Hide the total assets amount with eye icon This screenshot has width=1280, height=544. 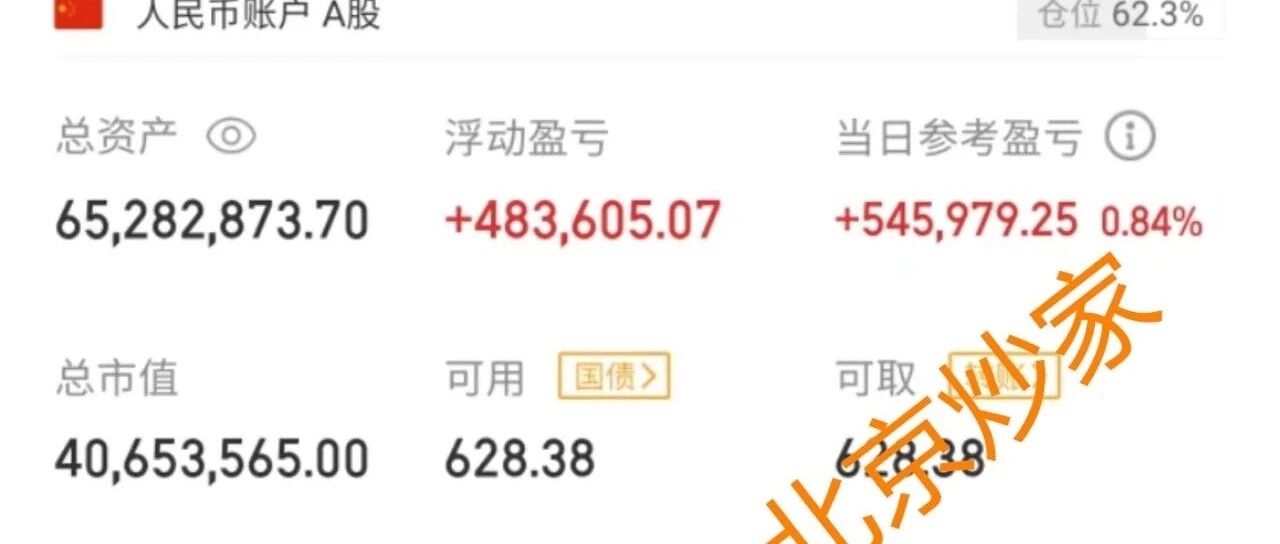click(x=231, y=137)
